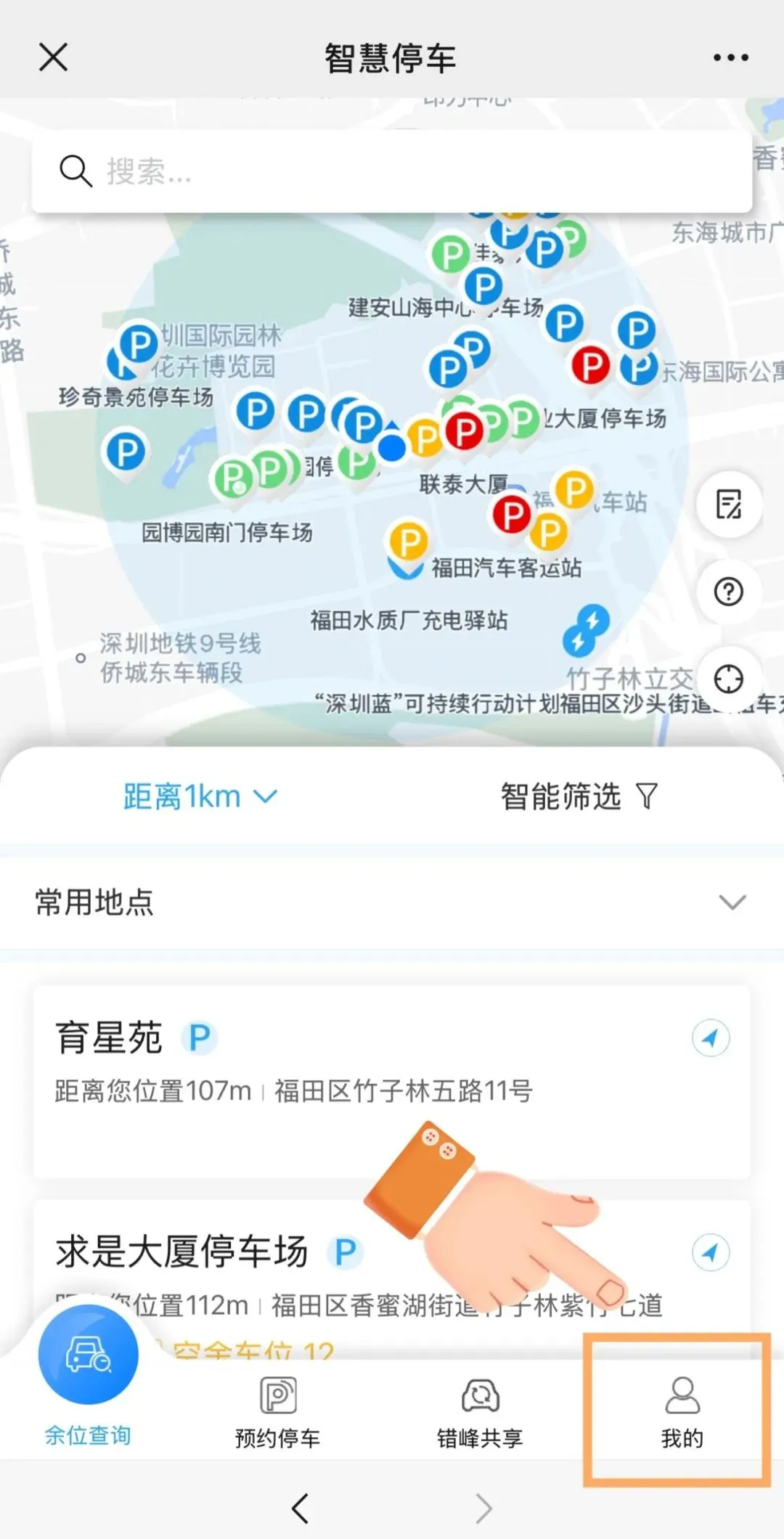
Task: Start navigation to 求是大厦停车场
Action: (x=710, y=1252)
